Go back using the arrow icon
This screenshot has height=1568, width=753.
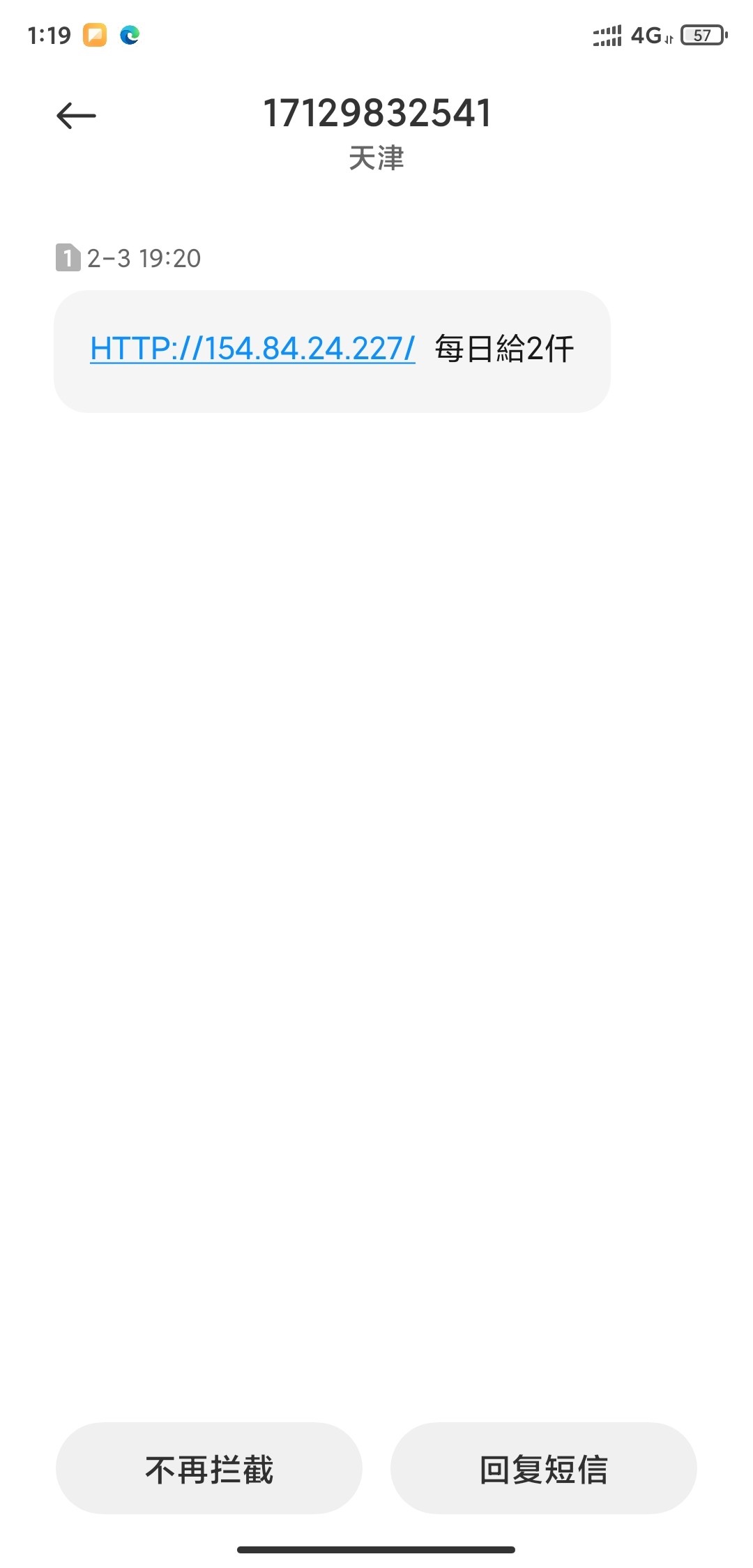point(76,116)
